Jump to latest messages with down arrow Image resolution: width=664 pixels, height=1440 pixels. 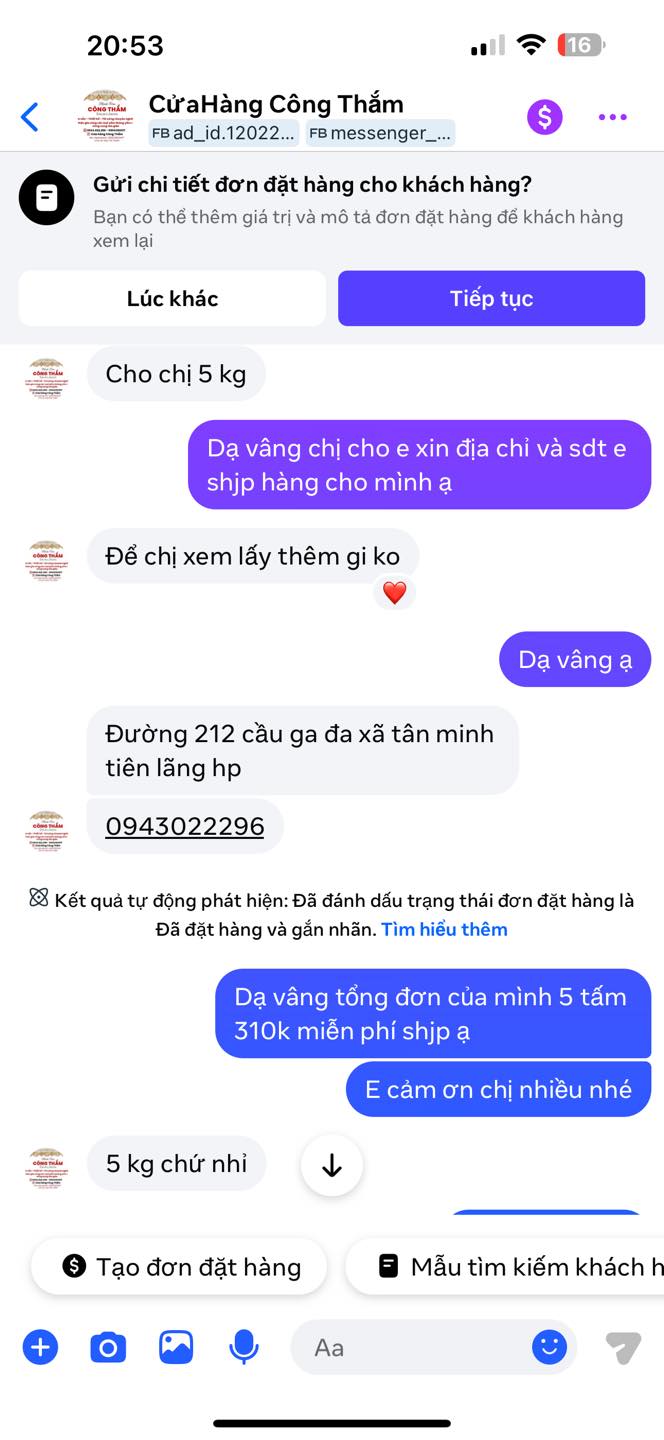tap(332, 1165)
